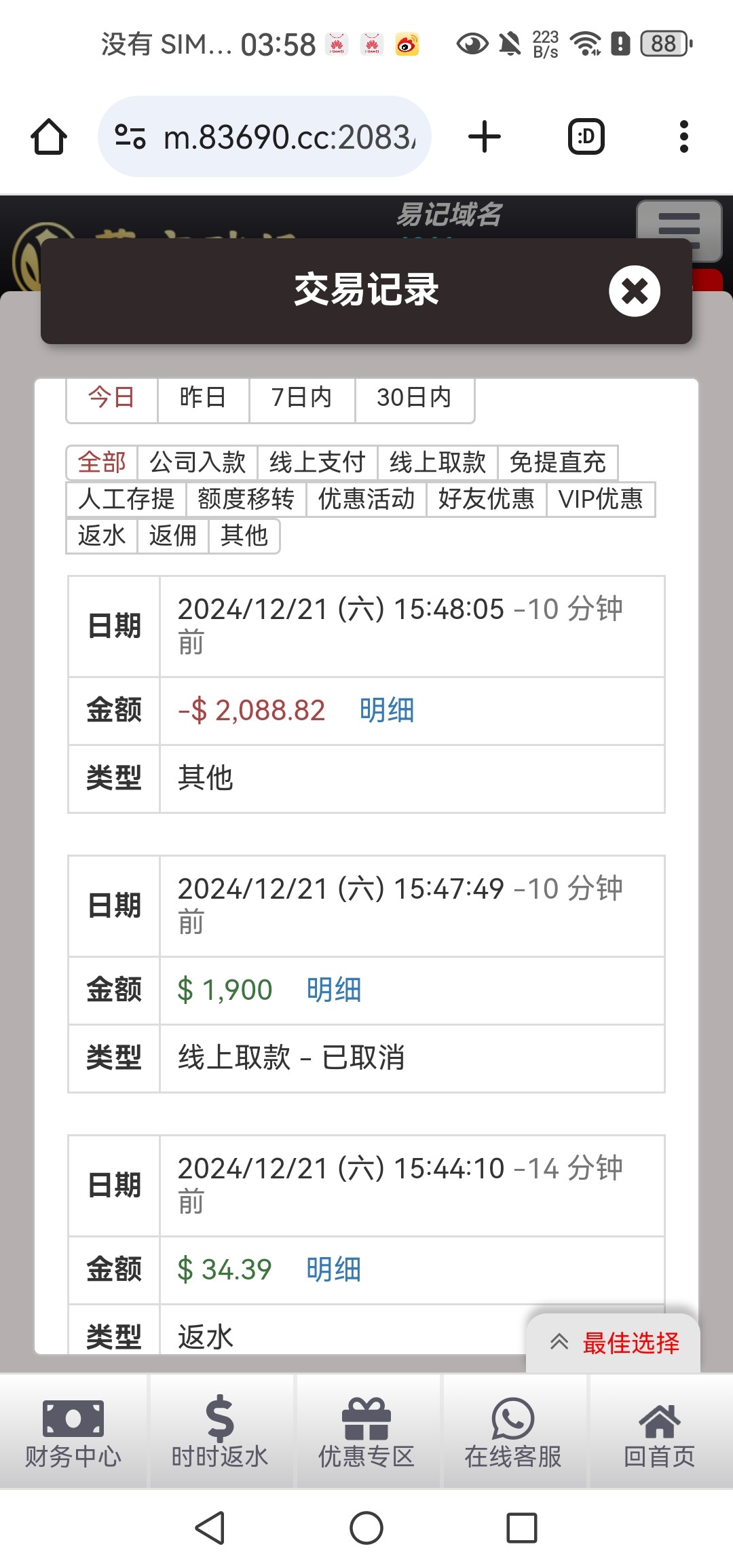View 明细 for the -$2,088.82 record

[x=387, y=711]
